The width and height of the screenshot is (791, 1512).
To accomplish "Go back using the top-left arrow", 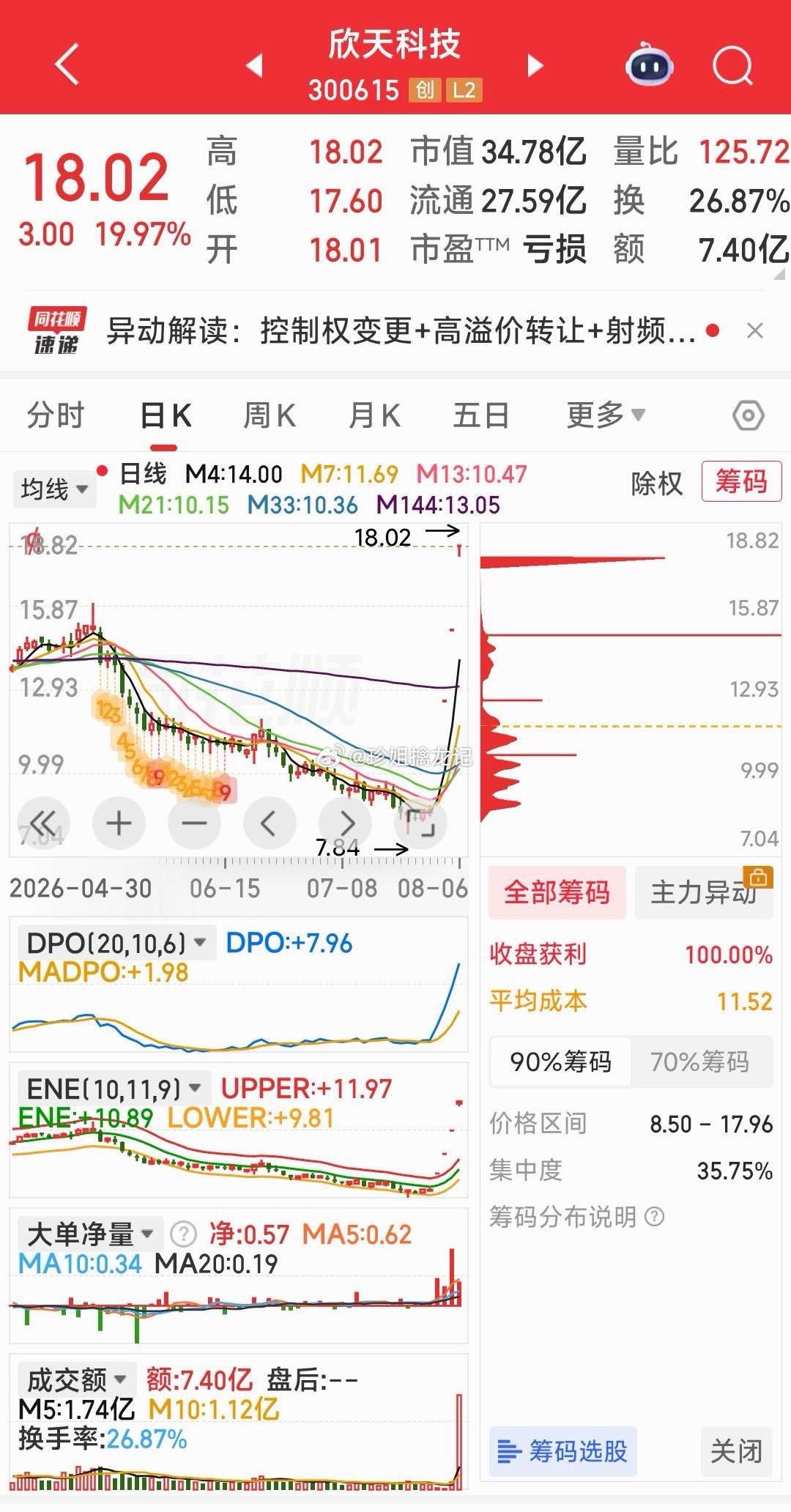I will point(67,64).
